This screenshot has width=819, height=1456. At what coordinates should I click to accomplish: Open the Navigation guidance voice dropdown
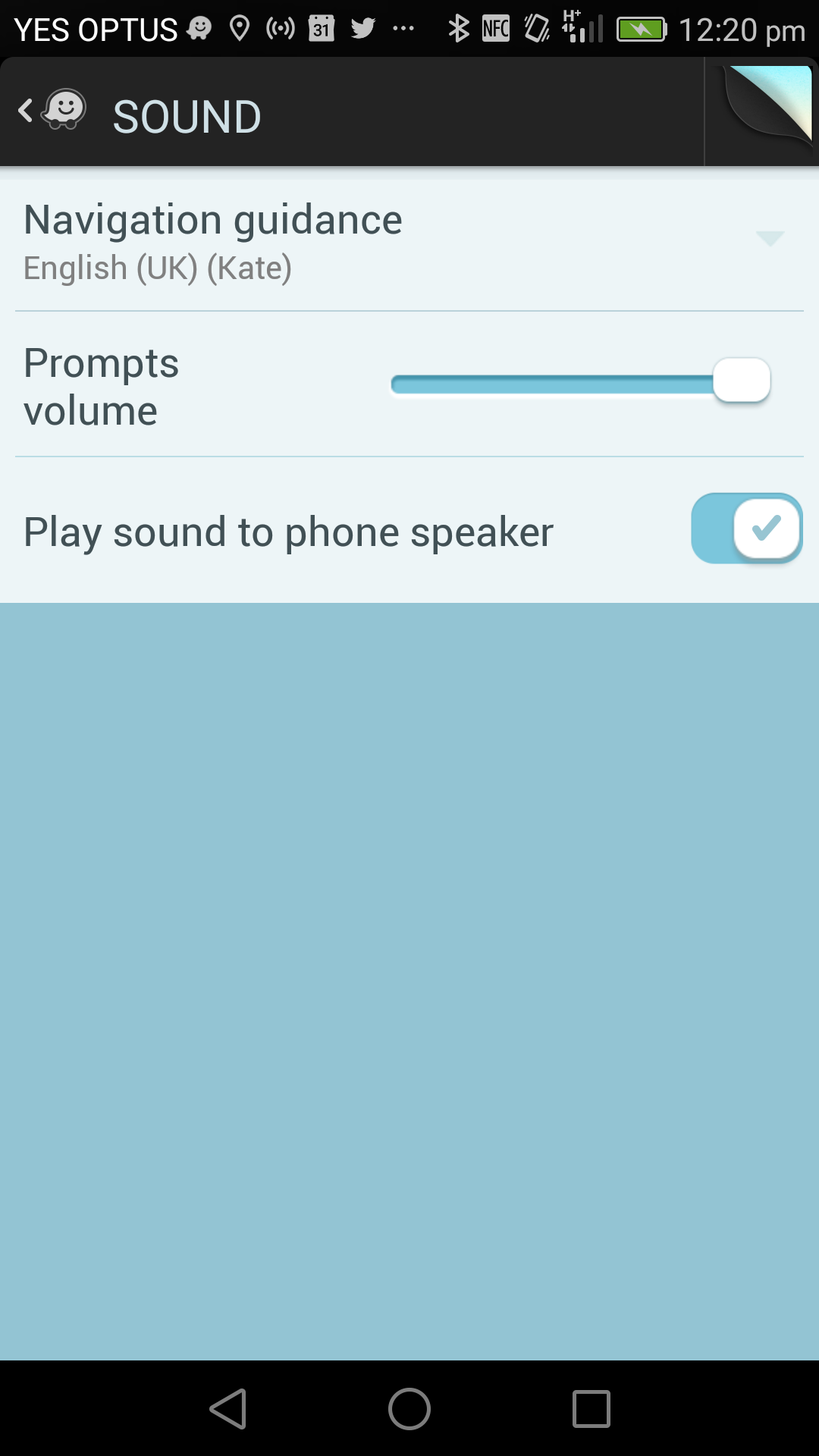(x=409, y=243)
